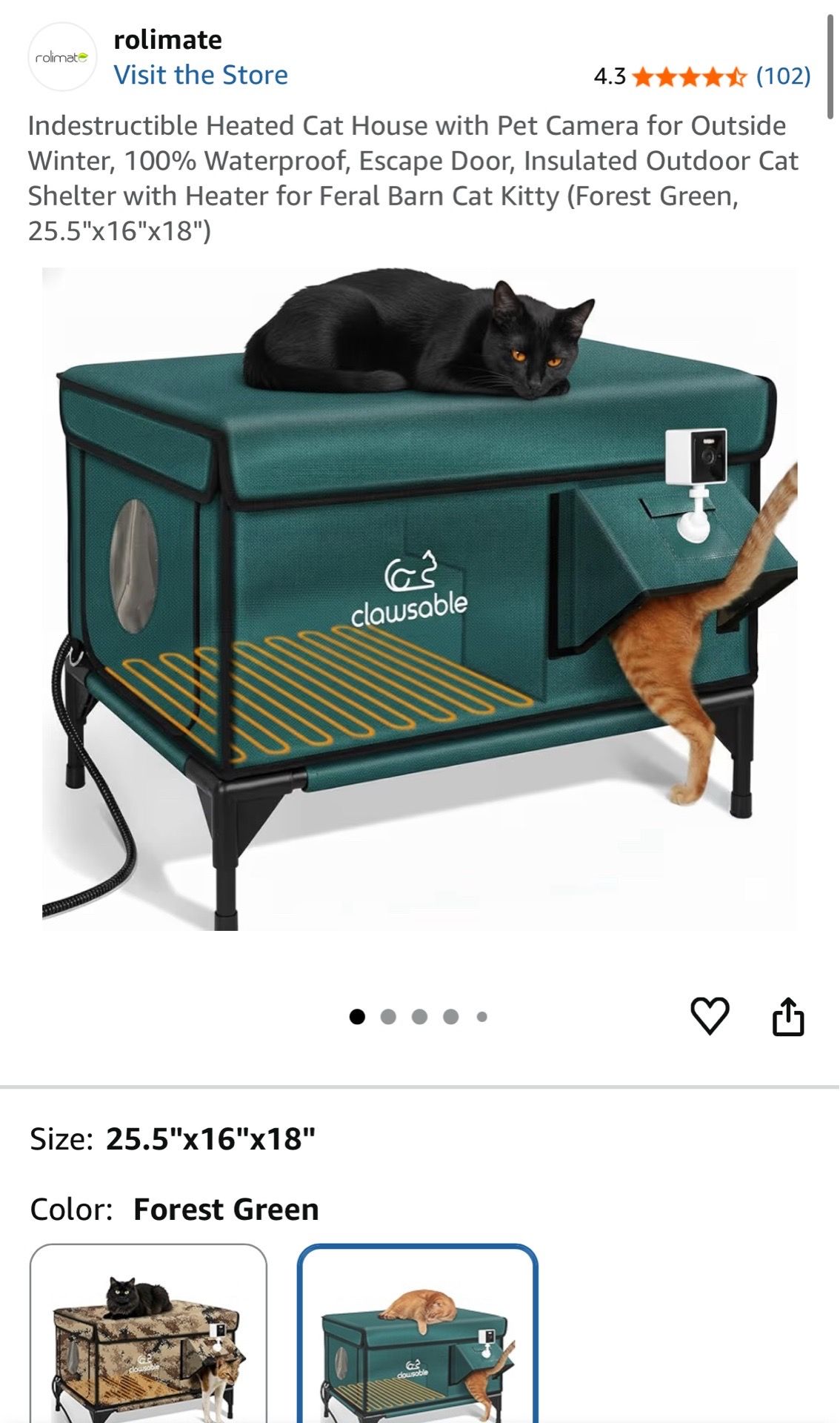Open the main product image

(420, 599)
